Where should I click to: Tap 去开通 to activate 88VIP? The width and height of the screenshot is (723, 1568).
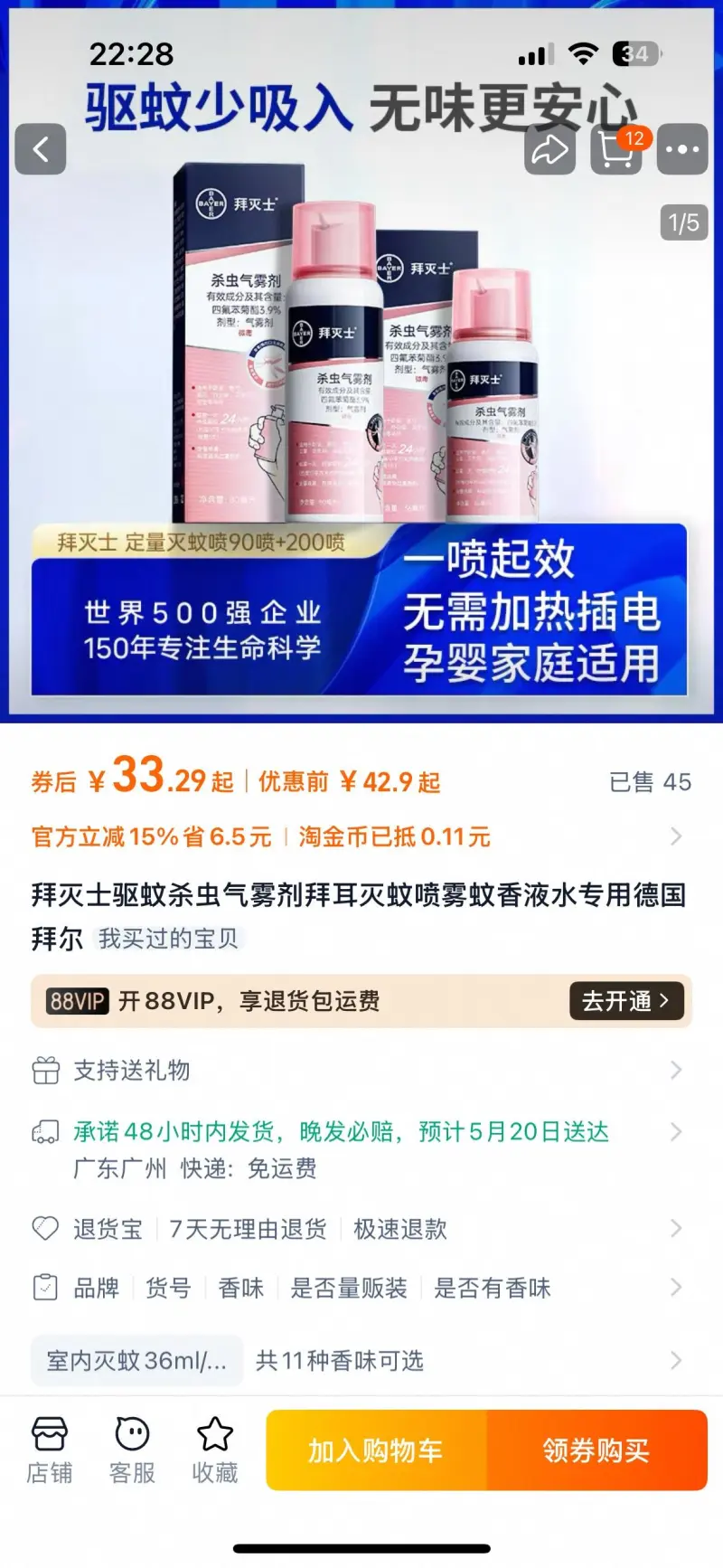(x=625, y=1001)
